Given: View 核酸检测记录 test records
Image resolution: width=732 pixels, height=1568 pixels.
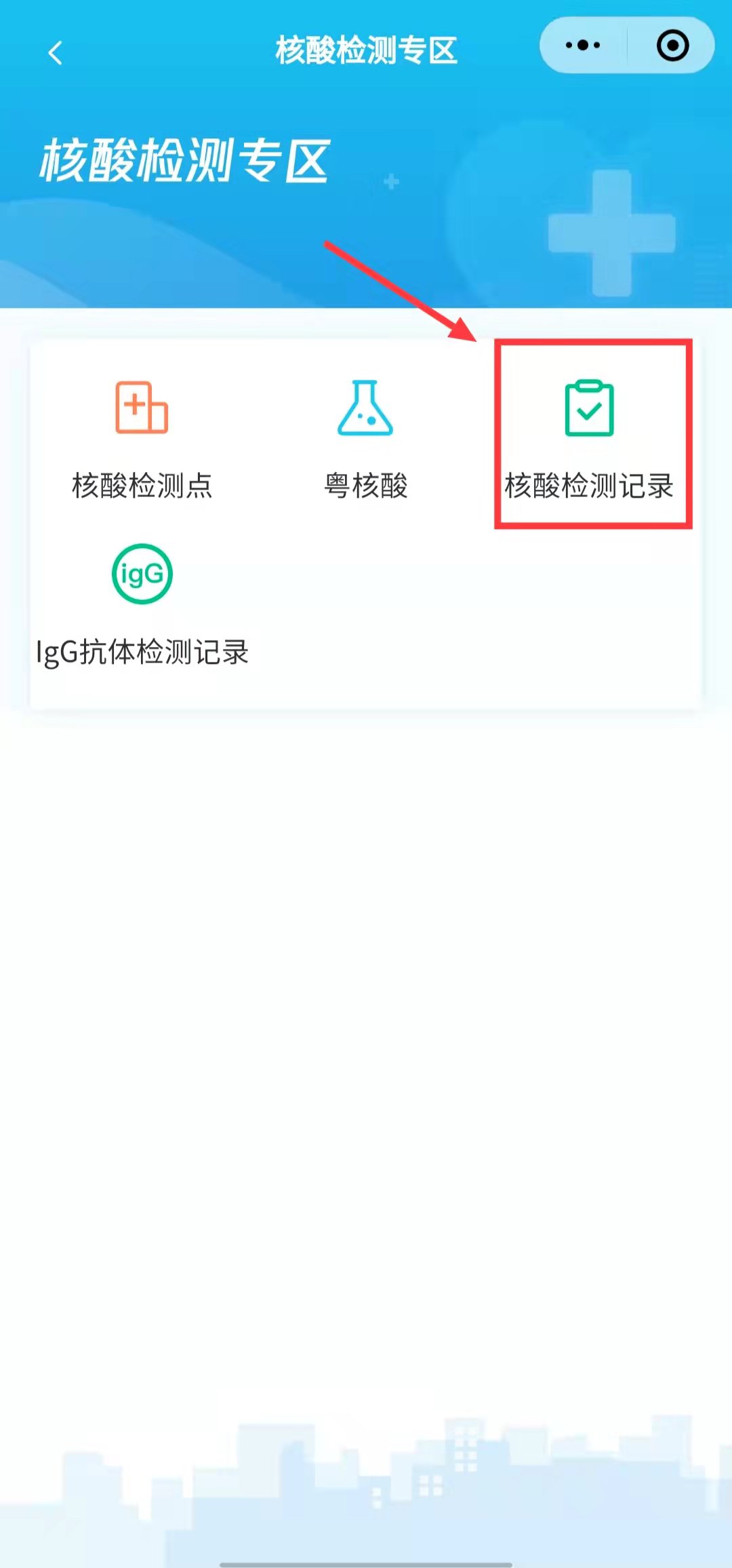Looking at the screenshot, I should pyautogui.click(x=590, y=438).
